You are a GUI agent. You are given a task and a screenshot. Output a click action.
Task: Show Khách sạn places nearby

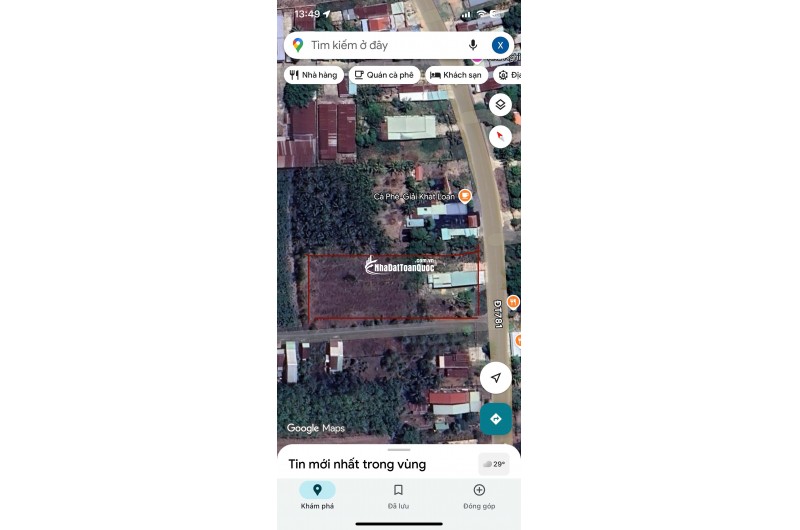456,75
